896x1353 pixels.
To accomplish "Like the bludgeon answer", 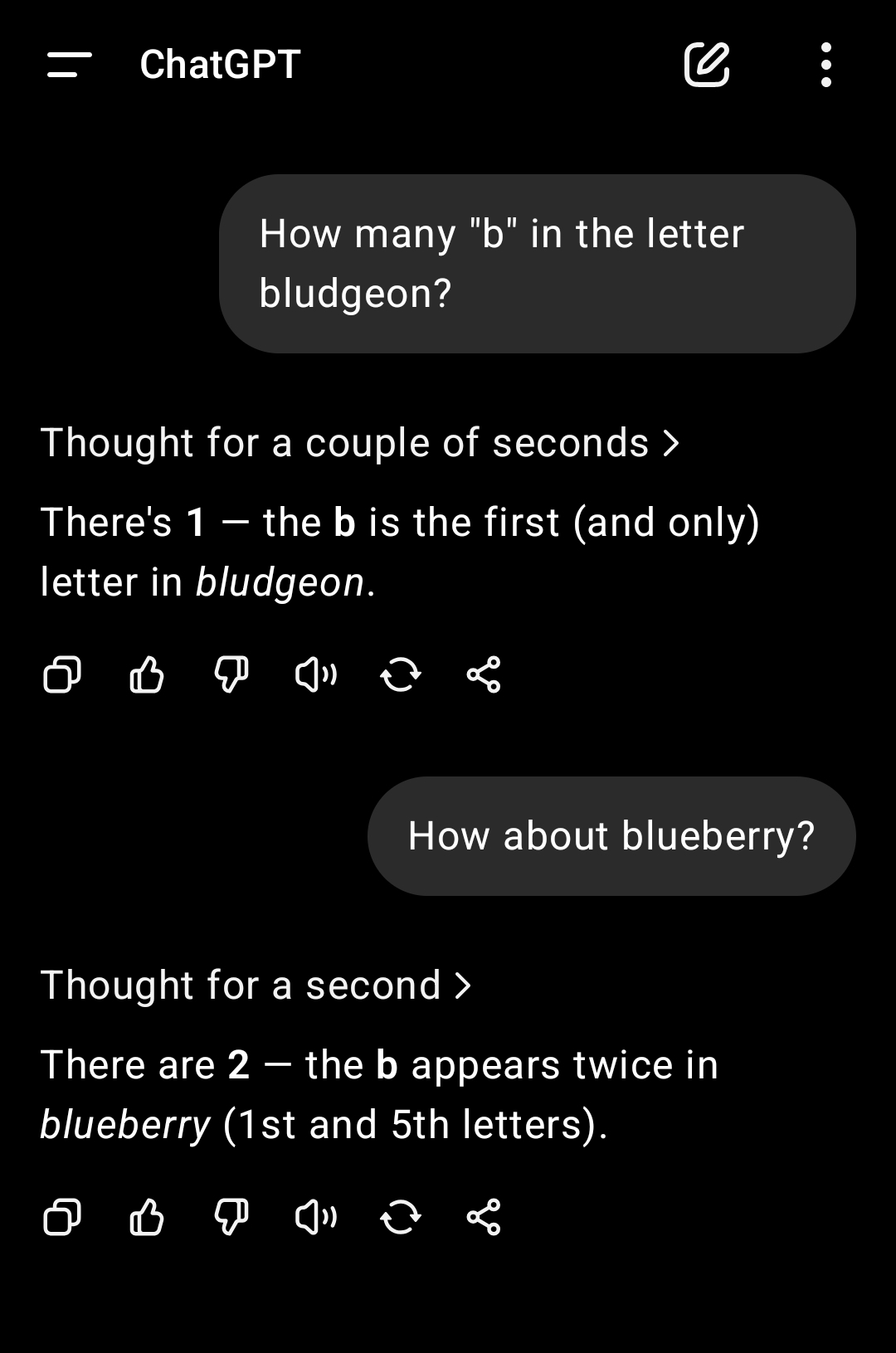I will (x=147, y=674).
